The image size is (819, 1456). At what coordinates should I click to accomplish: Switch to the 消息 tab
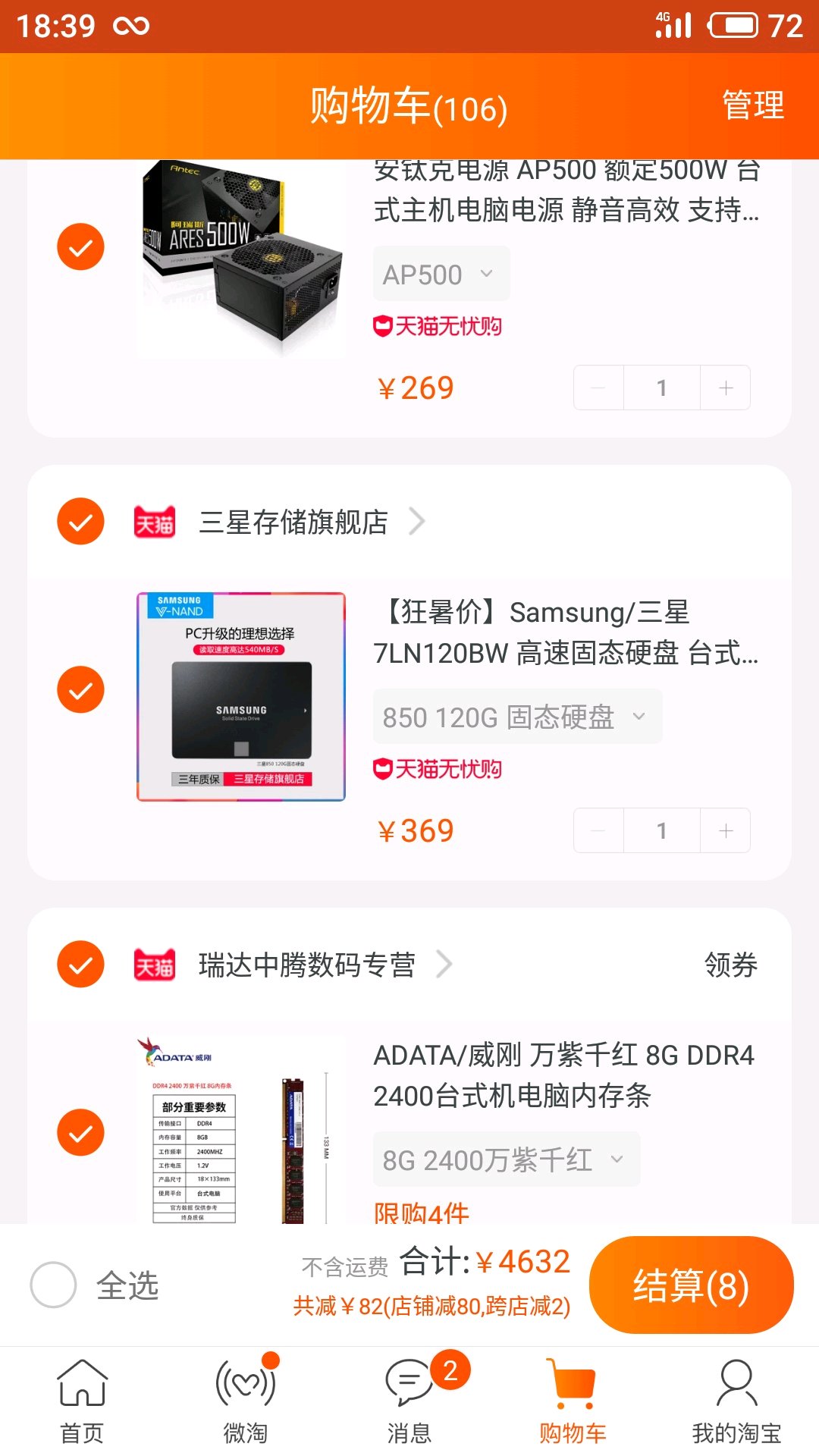click(x=409, y=1401)
